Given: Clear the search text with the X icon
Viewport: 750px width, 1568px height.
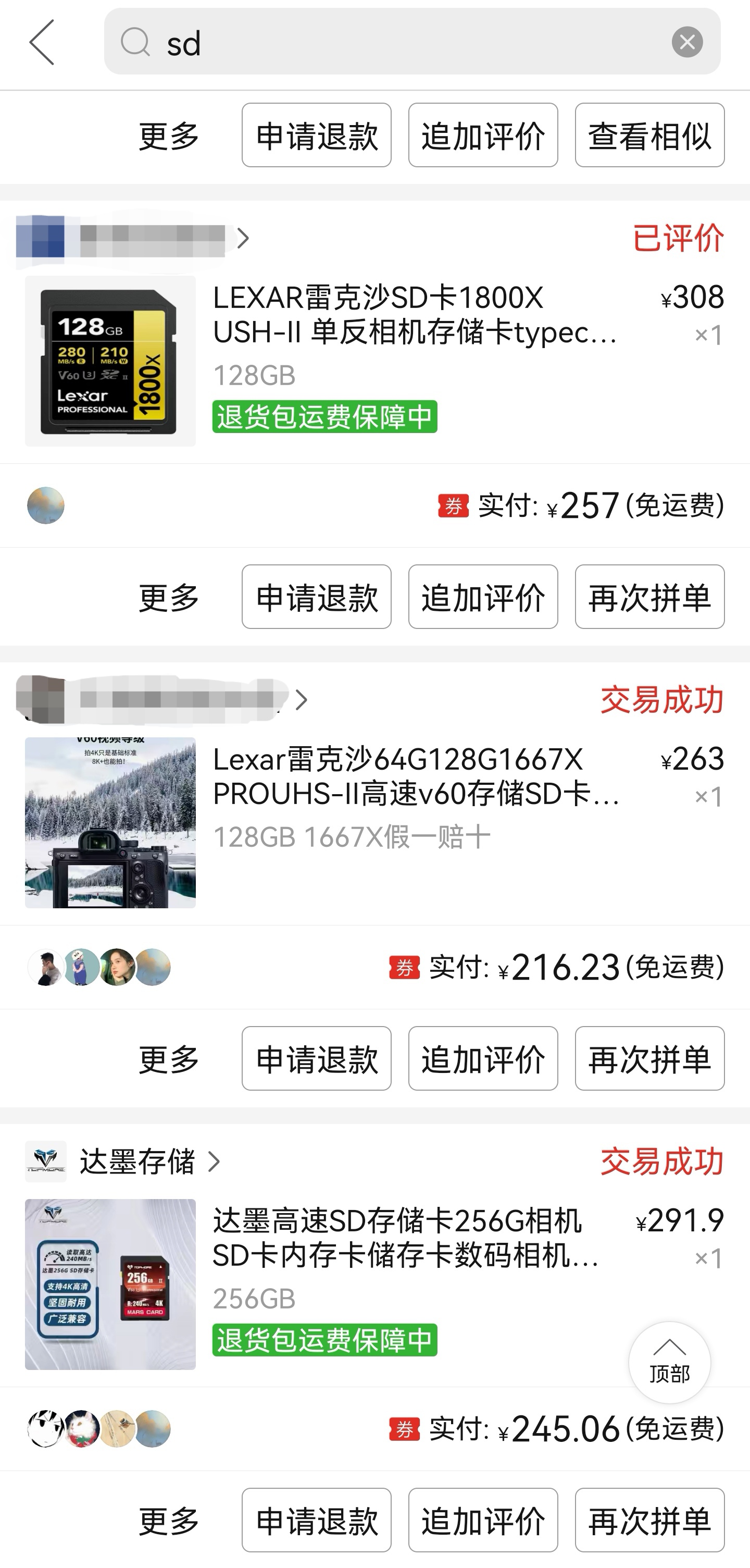Looking at the screenshot, I should [x=687, y=41].
